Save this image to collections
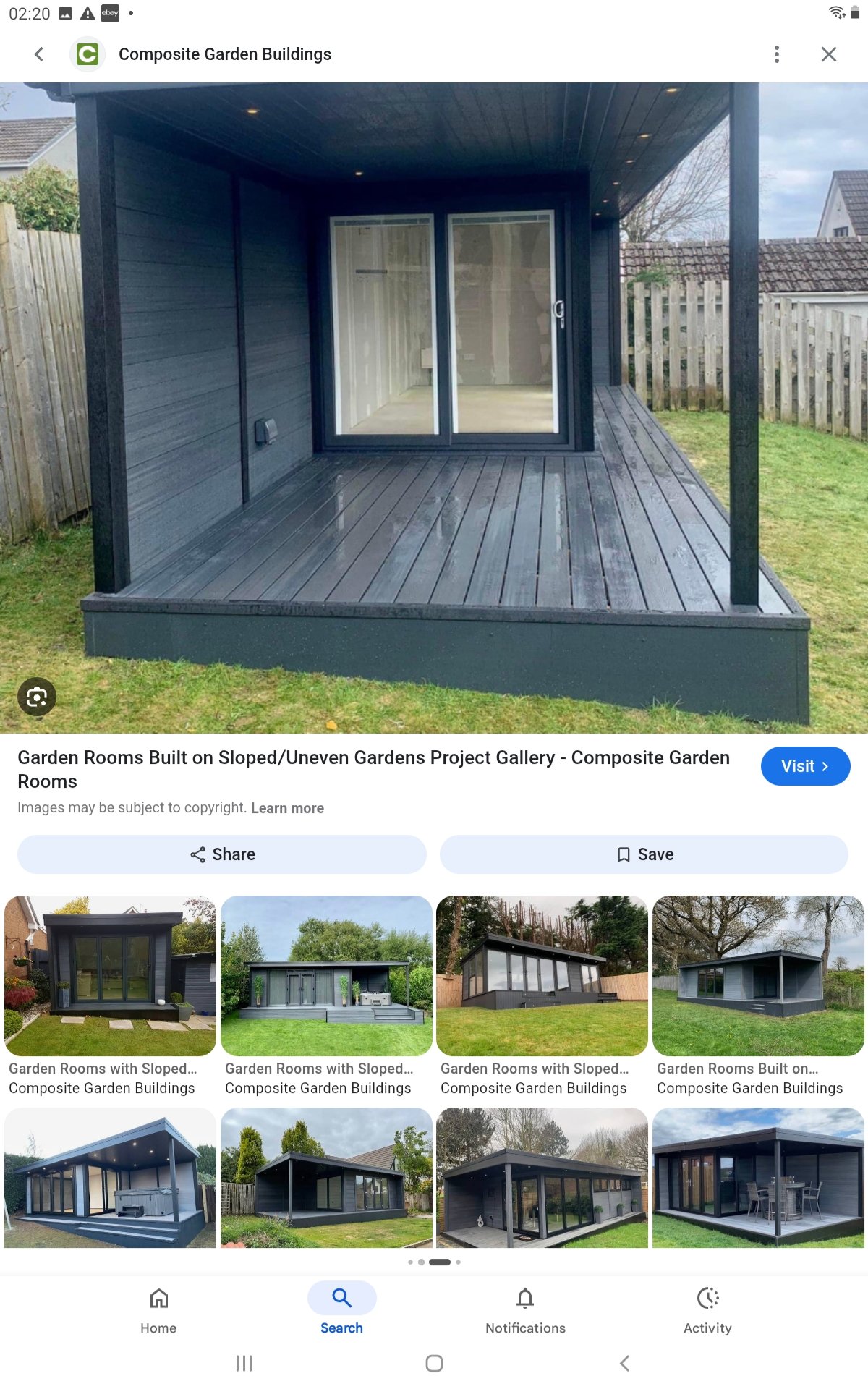The image size is (868, 1389). [644, 854]
